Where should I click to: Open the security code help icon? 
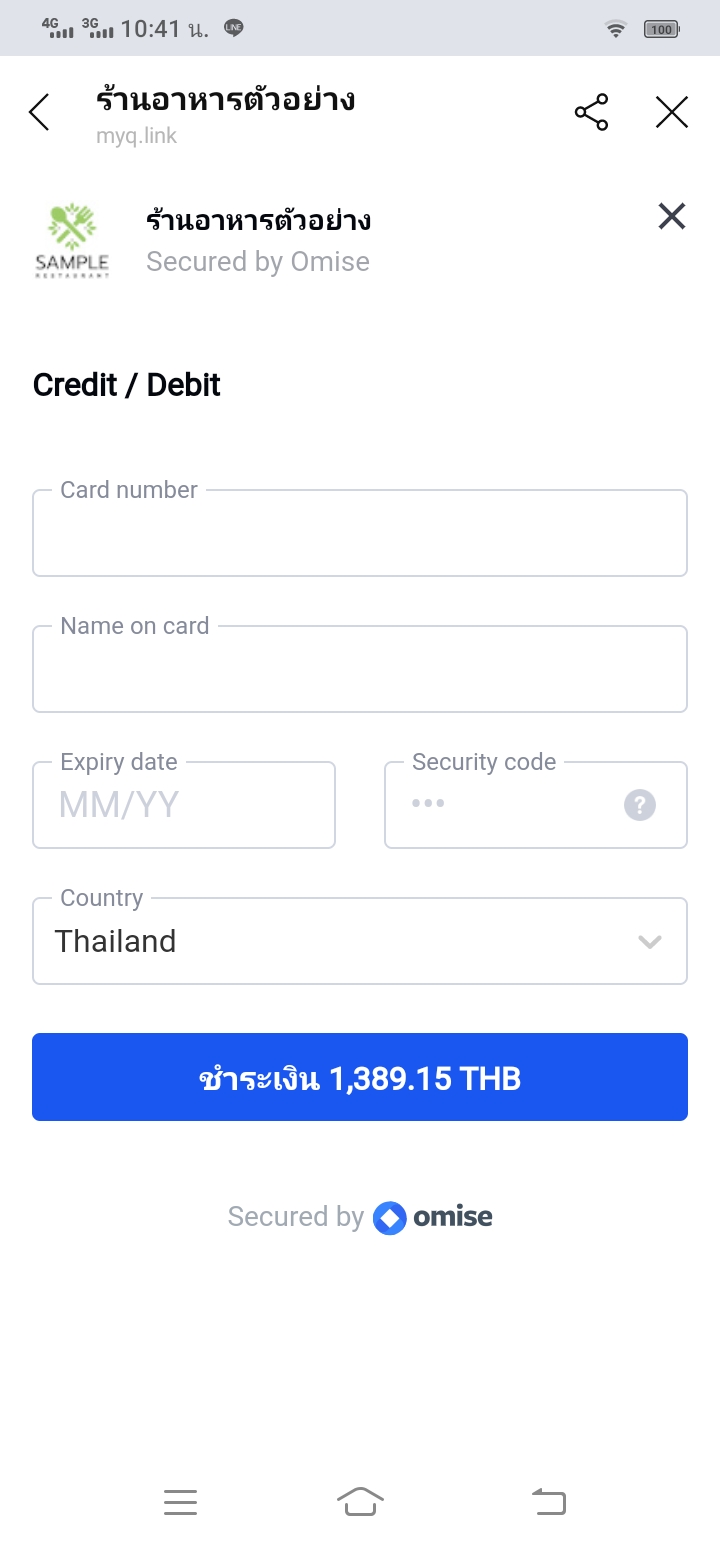(640, 805)
